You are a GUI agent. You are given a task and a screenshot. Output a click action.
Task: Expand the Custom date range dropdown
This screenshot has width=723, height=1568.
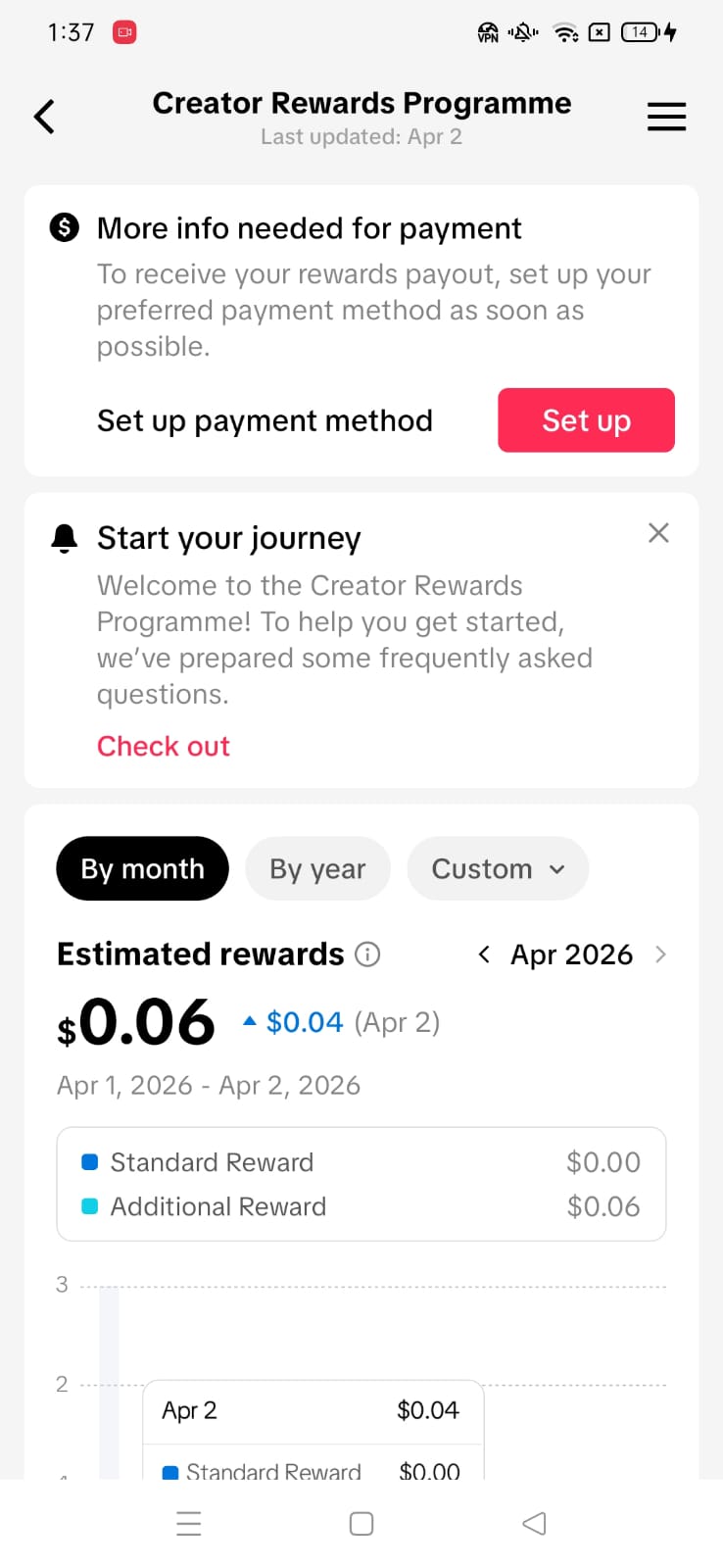498,869
